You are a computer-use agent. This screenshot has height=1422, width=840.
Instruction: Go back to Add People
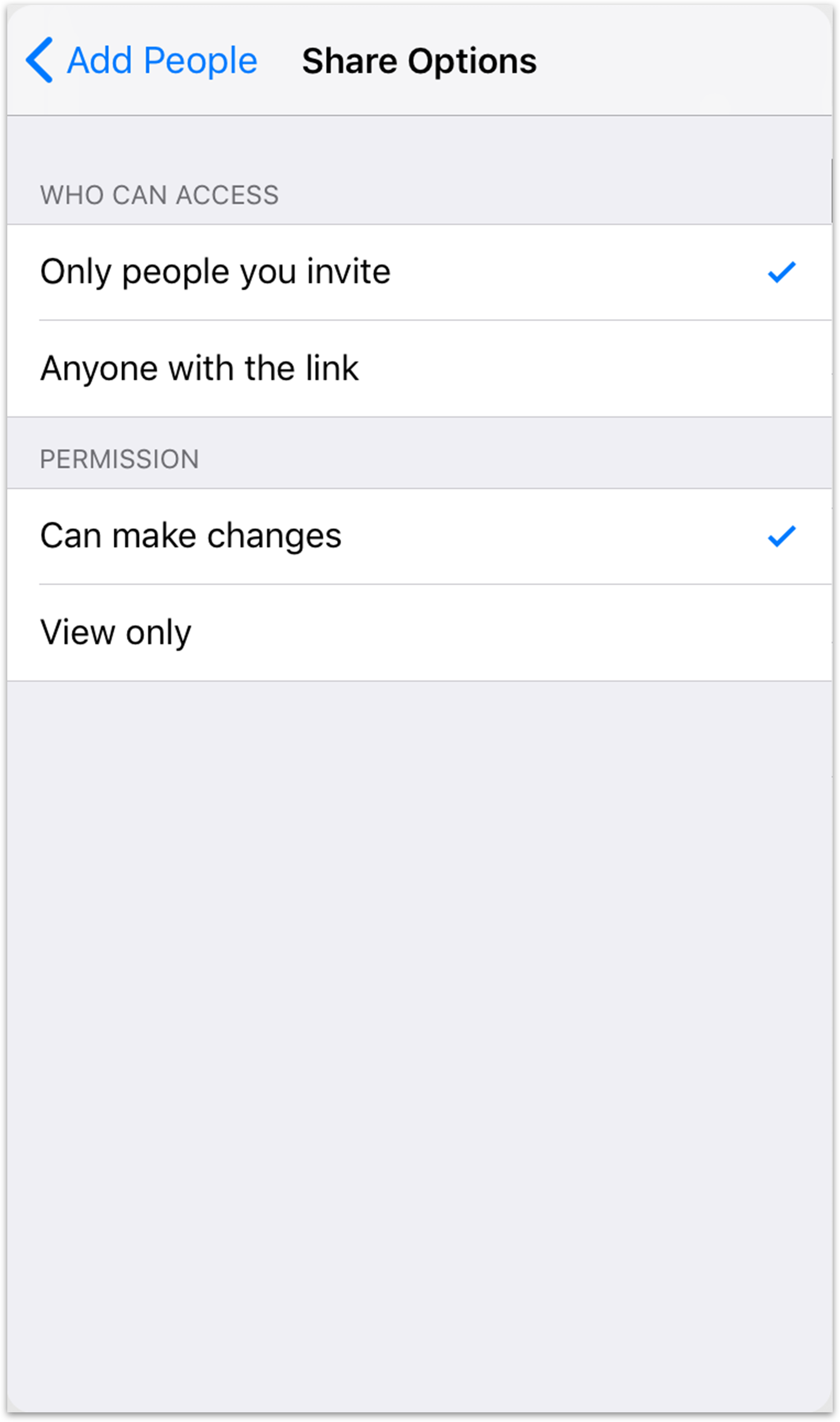[141, 60]
